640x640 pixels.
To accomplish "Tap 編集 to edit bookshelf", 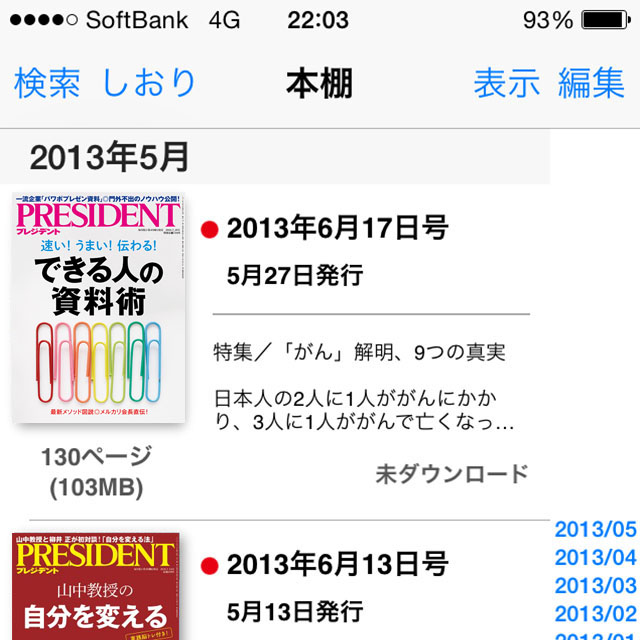I will tap(591, 84).
